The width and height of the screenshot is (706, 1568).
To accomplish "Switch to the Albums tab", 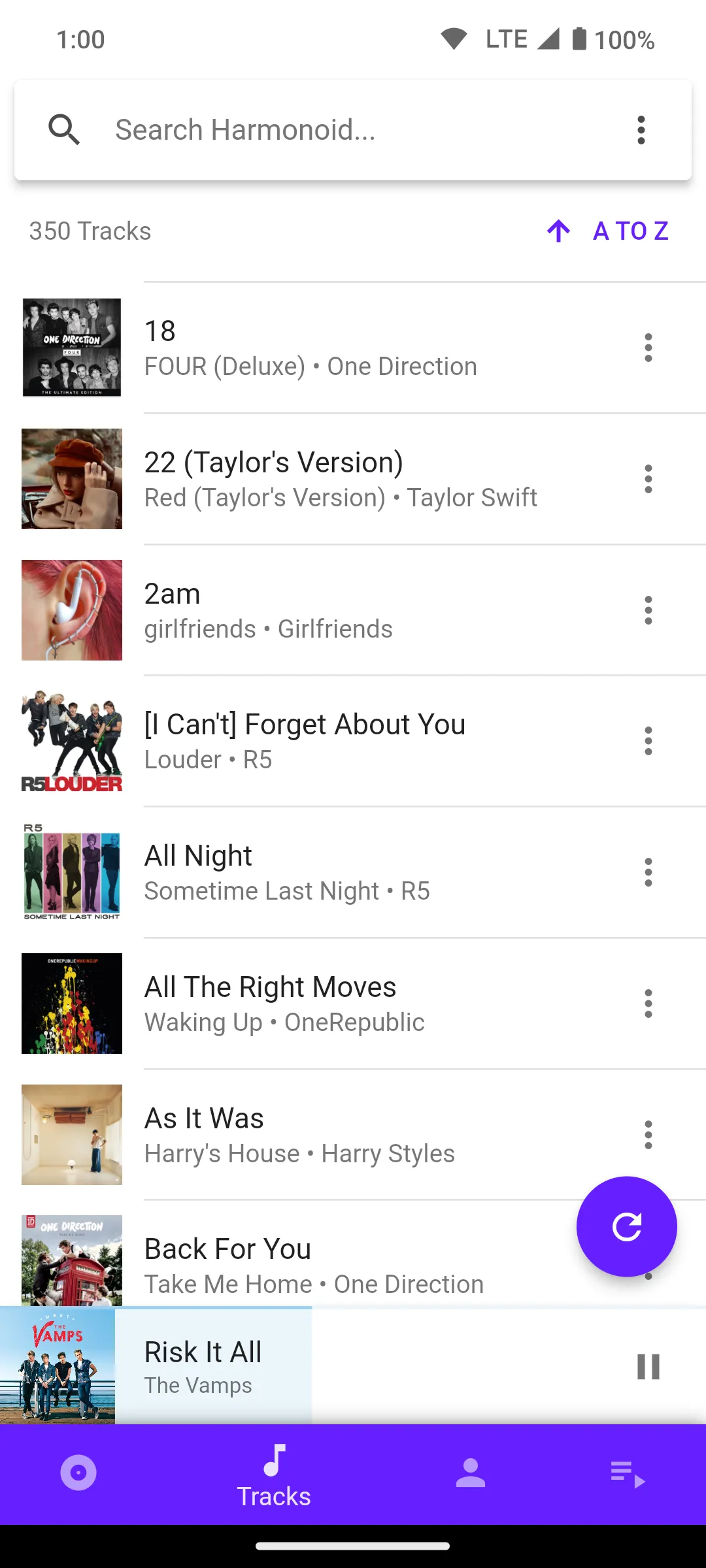I will tap(78, 1473).
